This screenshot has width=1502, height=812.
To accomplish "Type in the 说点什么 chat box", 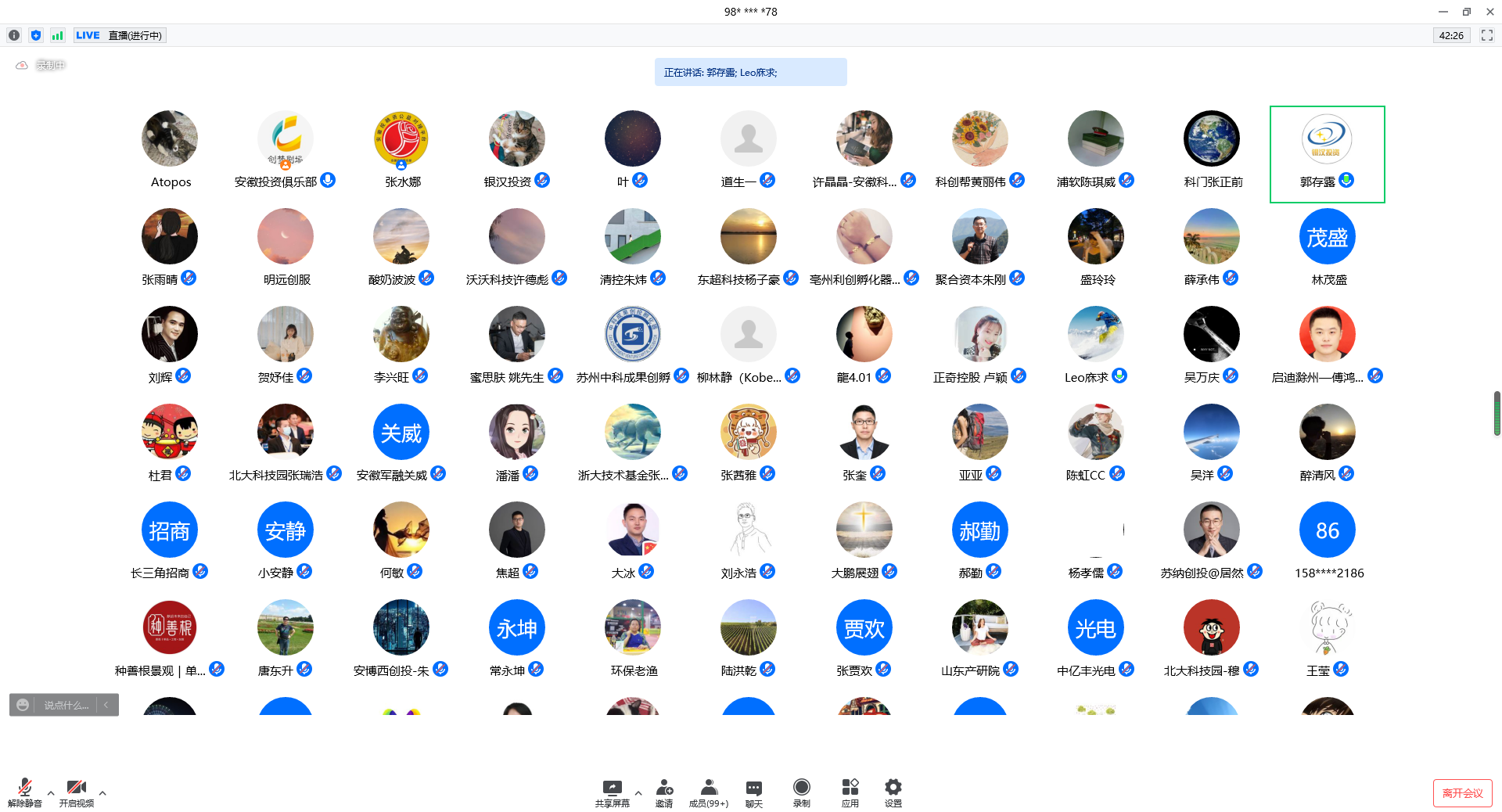I will pos(66,705).
